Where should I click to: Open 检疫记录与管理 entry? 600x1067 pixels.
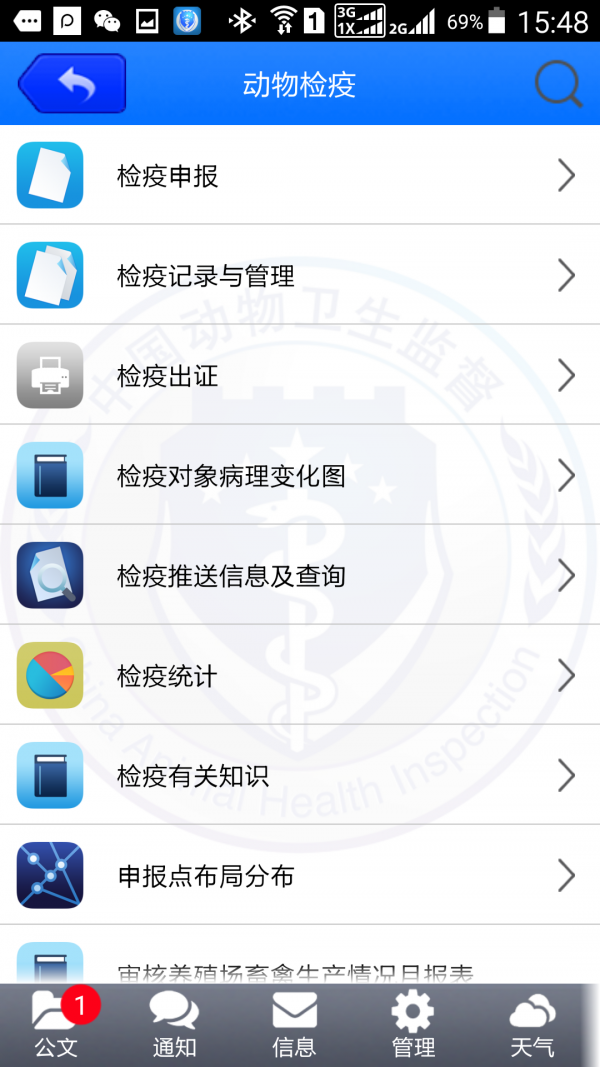[x=300, y=276]
